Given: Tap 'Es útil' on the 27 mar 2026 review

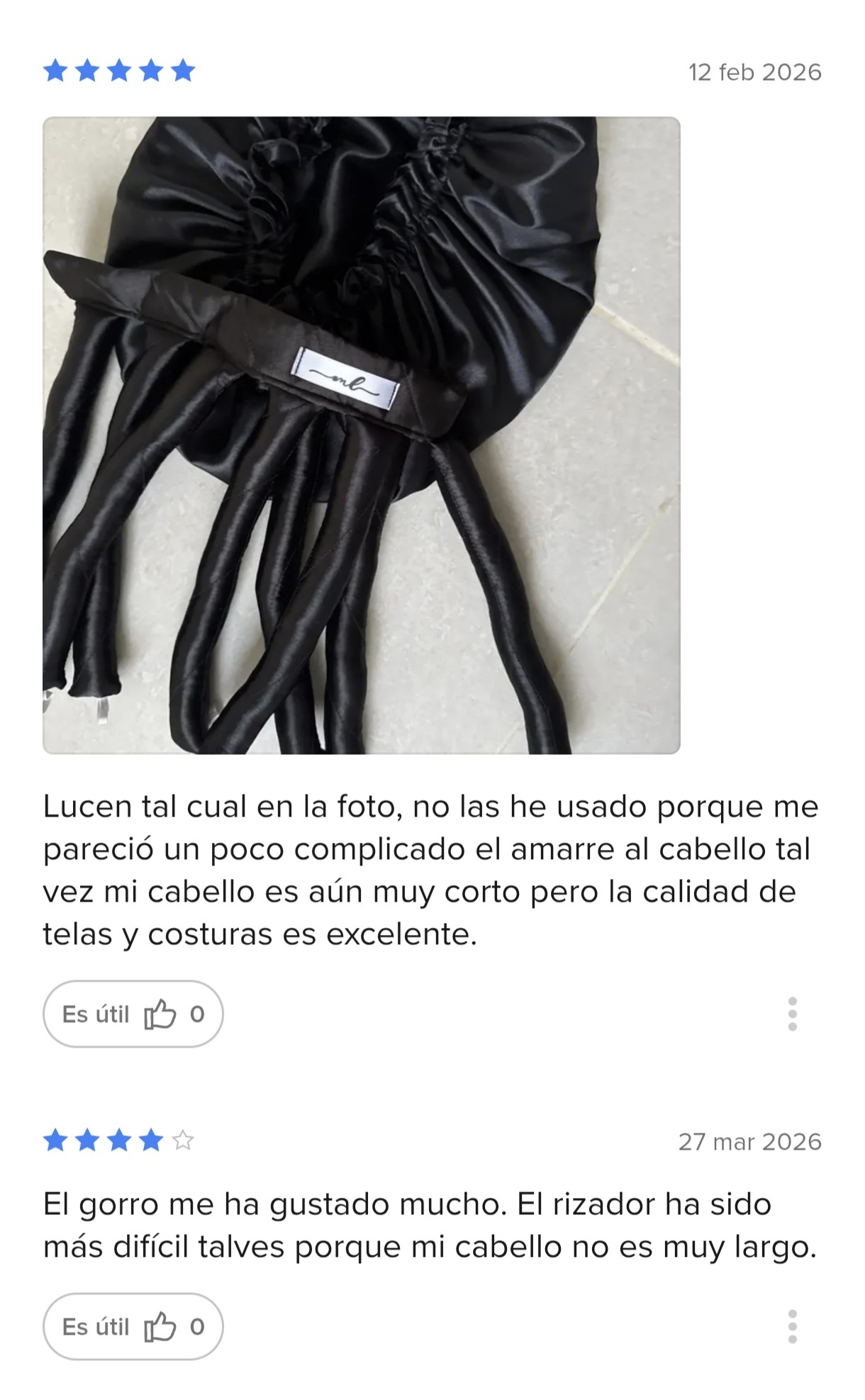Looking at the screenshot, I should tap(133, 1326).
